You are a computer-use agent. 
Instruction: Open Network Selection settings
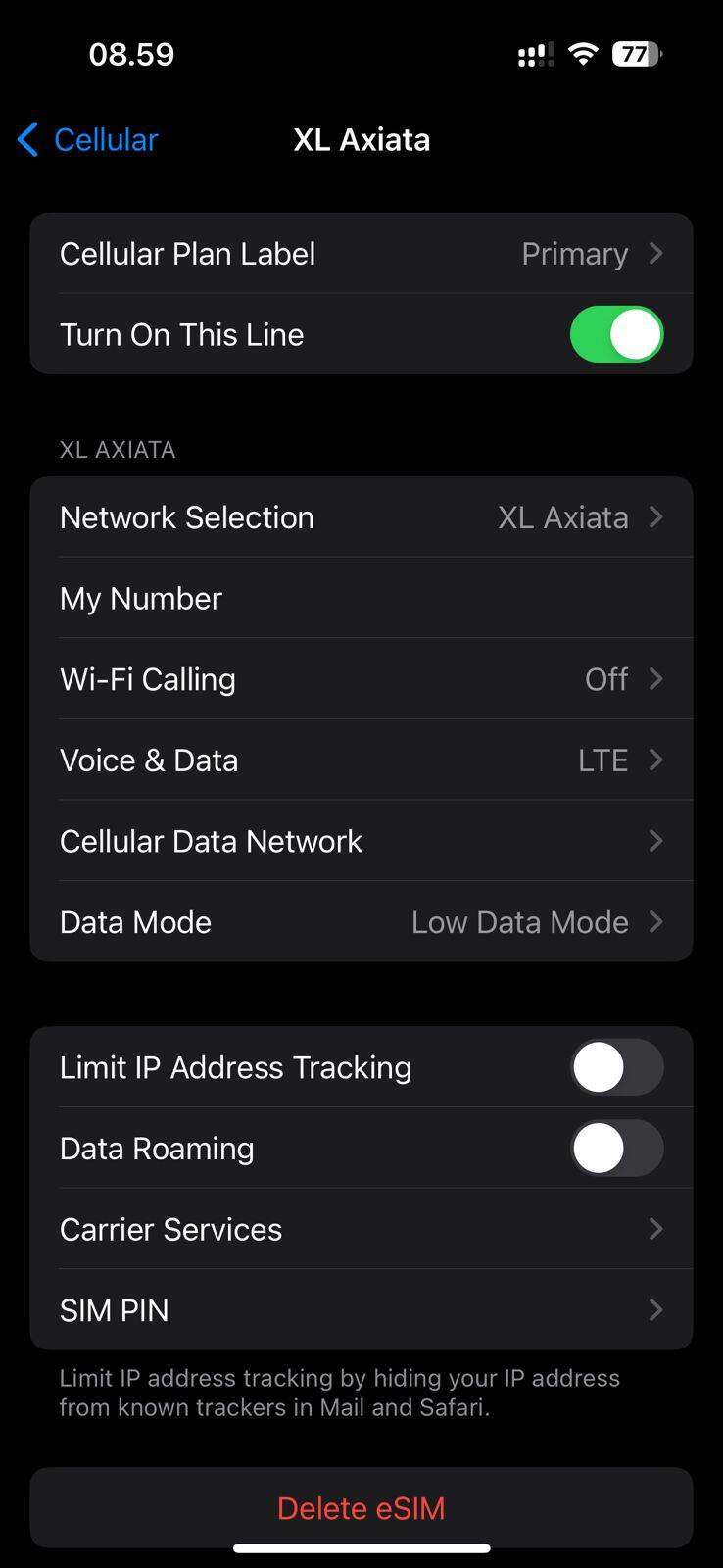(x=361, y=517)
